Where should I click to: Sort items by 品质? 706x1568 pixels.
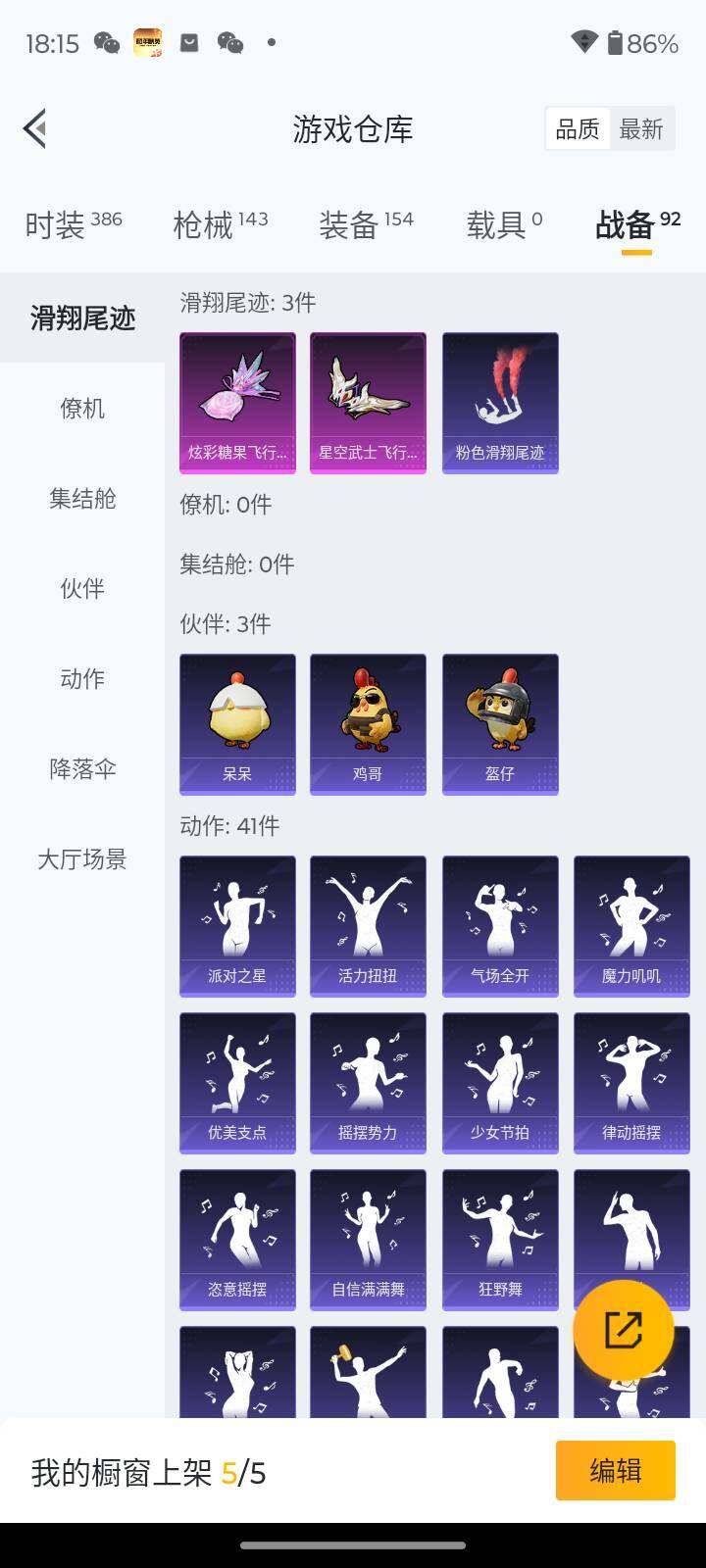578,129
